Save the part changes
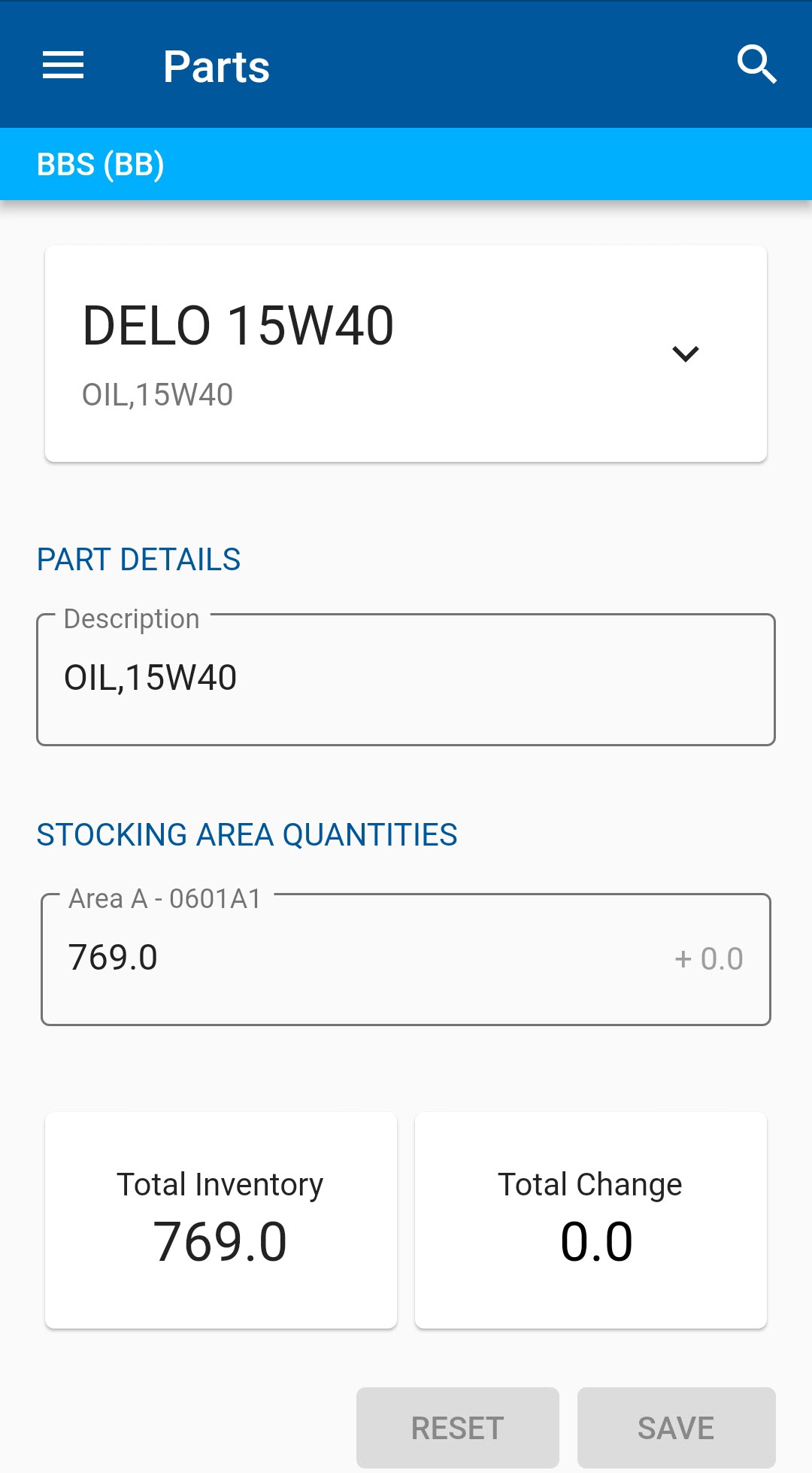This screenshot has width=812, height=1473. pos(676,1427)
